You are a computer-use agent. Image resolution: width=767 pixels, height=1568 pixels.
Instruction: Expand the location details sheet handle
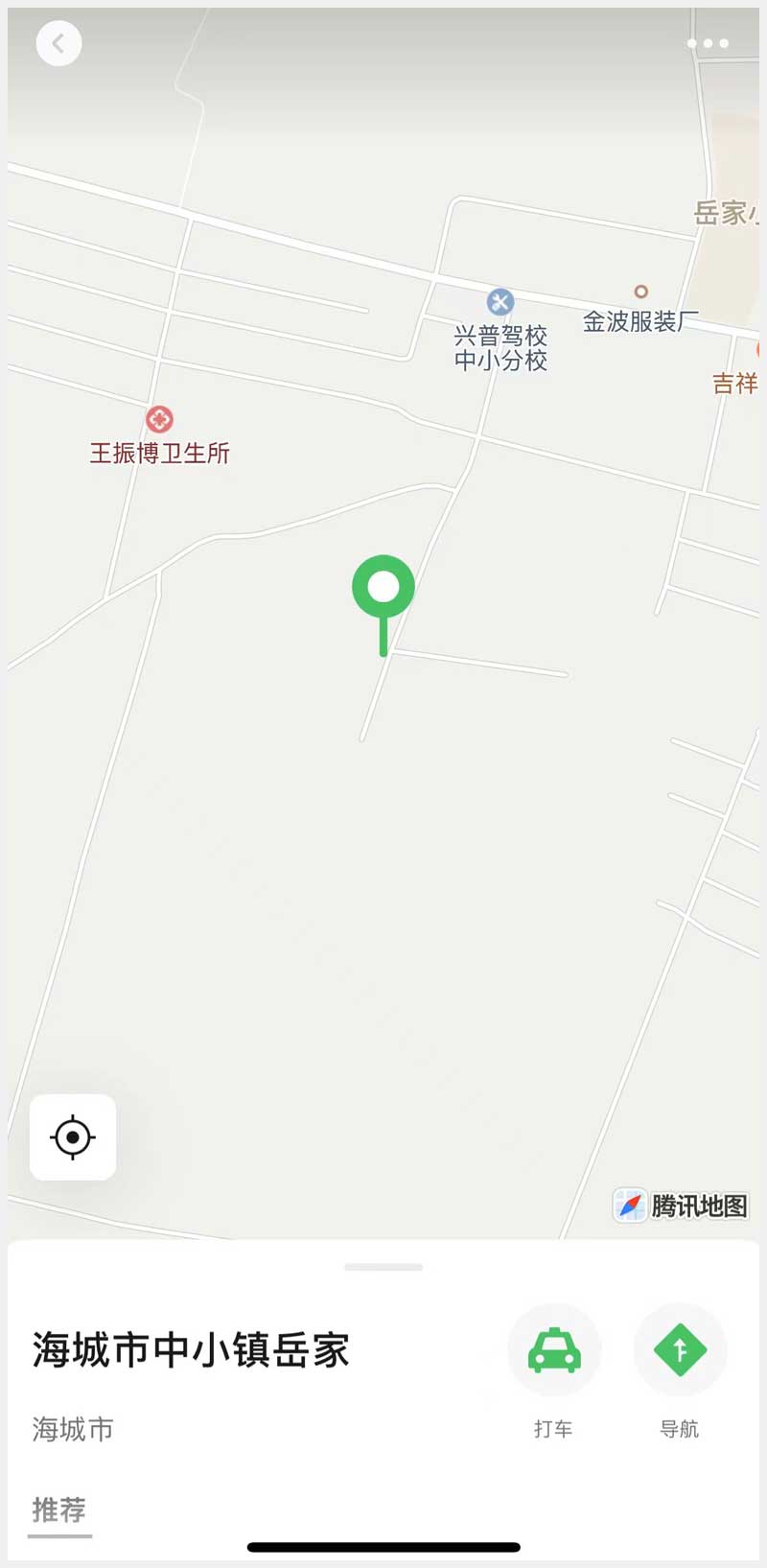point(383,1267)
